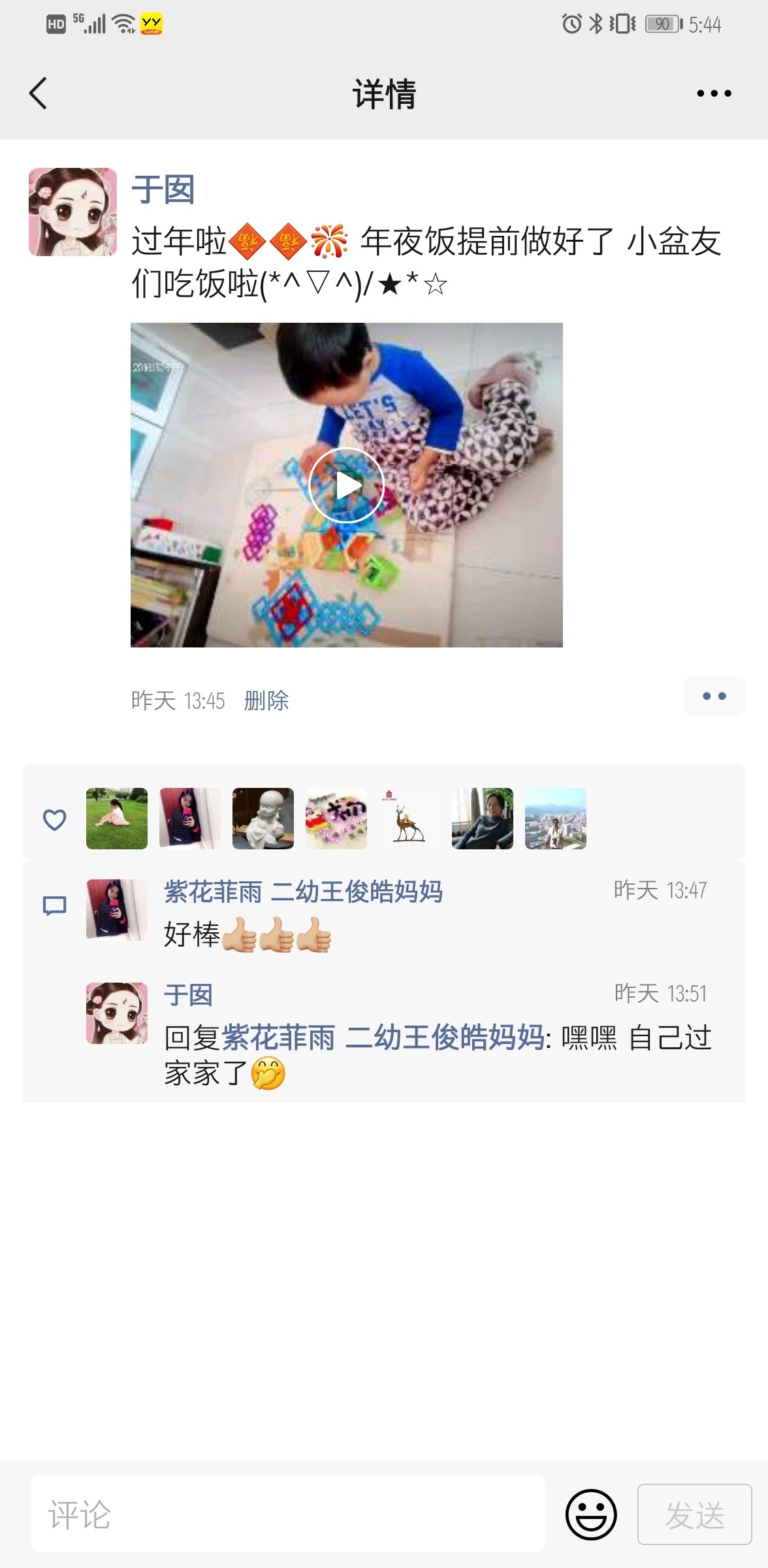768x1568 pixels.
Task: Open 于囡's profile name link at the top of the post
Action: pyautogui.click(x=163, y=190)
